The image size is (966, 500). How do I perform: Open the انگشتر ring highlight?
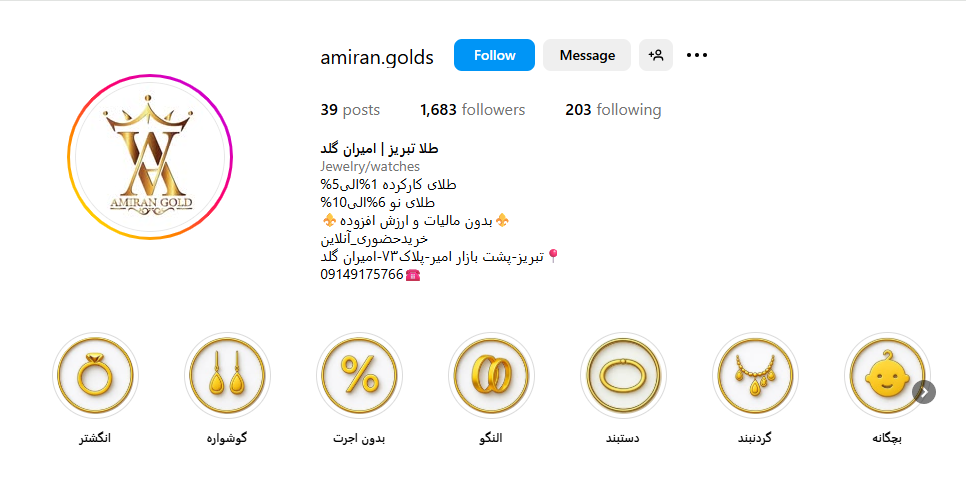(x=95, y=376)
